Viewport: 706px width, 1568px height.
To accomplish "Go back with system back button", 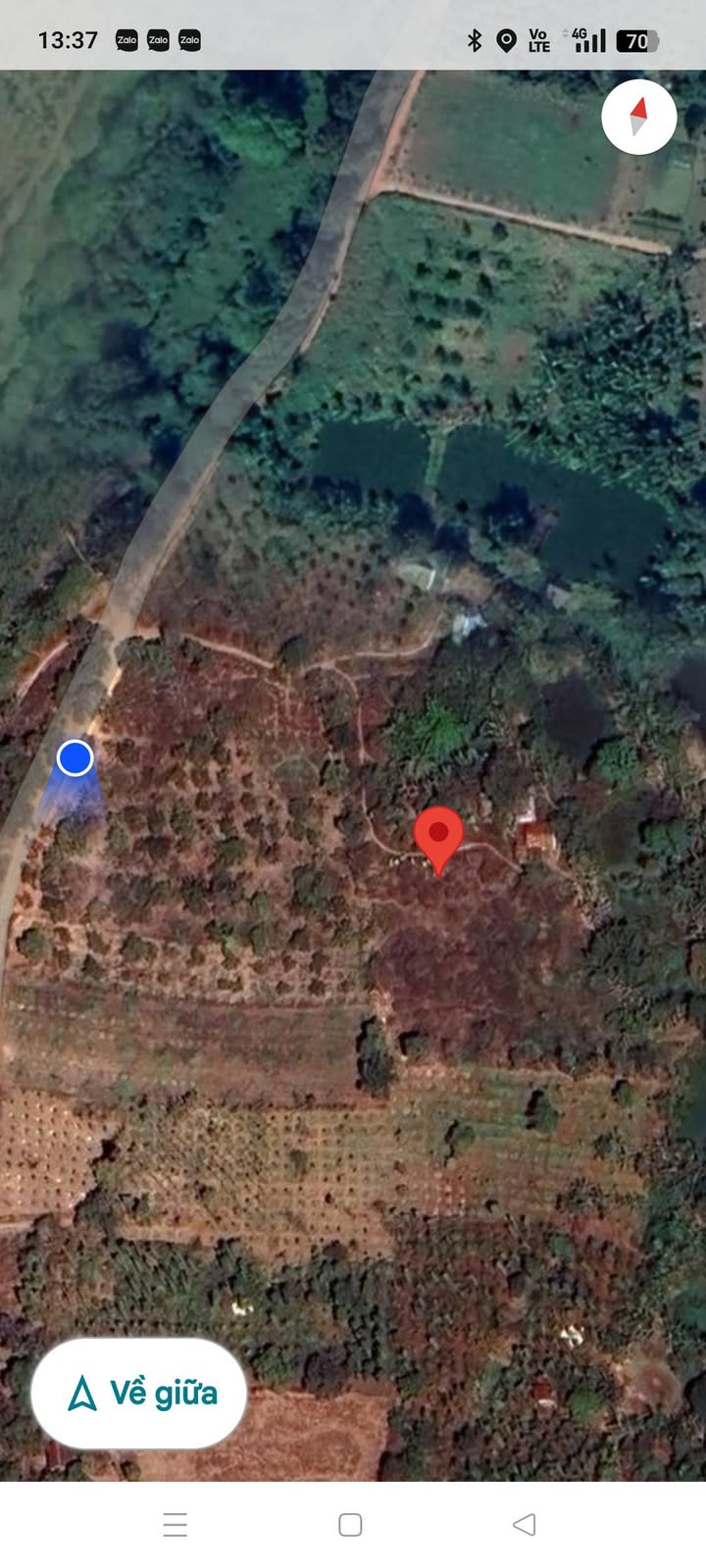I will [525, 1524].
